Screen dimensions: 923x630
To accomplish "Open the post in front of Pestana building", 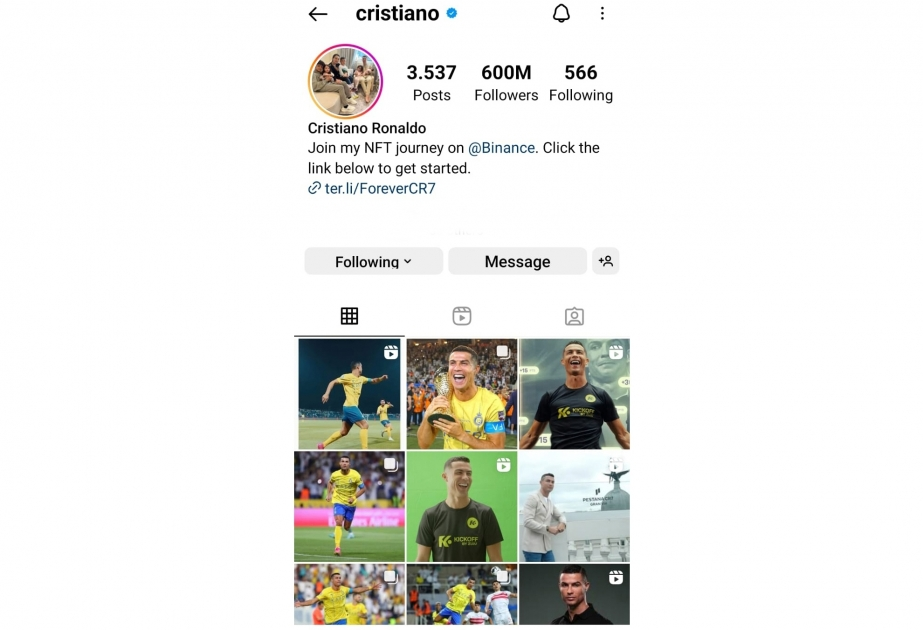I will pos(574,506).
